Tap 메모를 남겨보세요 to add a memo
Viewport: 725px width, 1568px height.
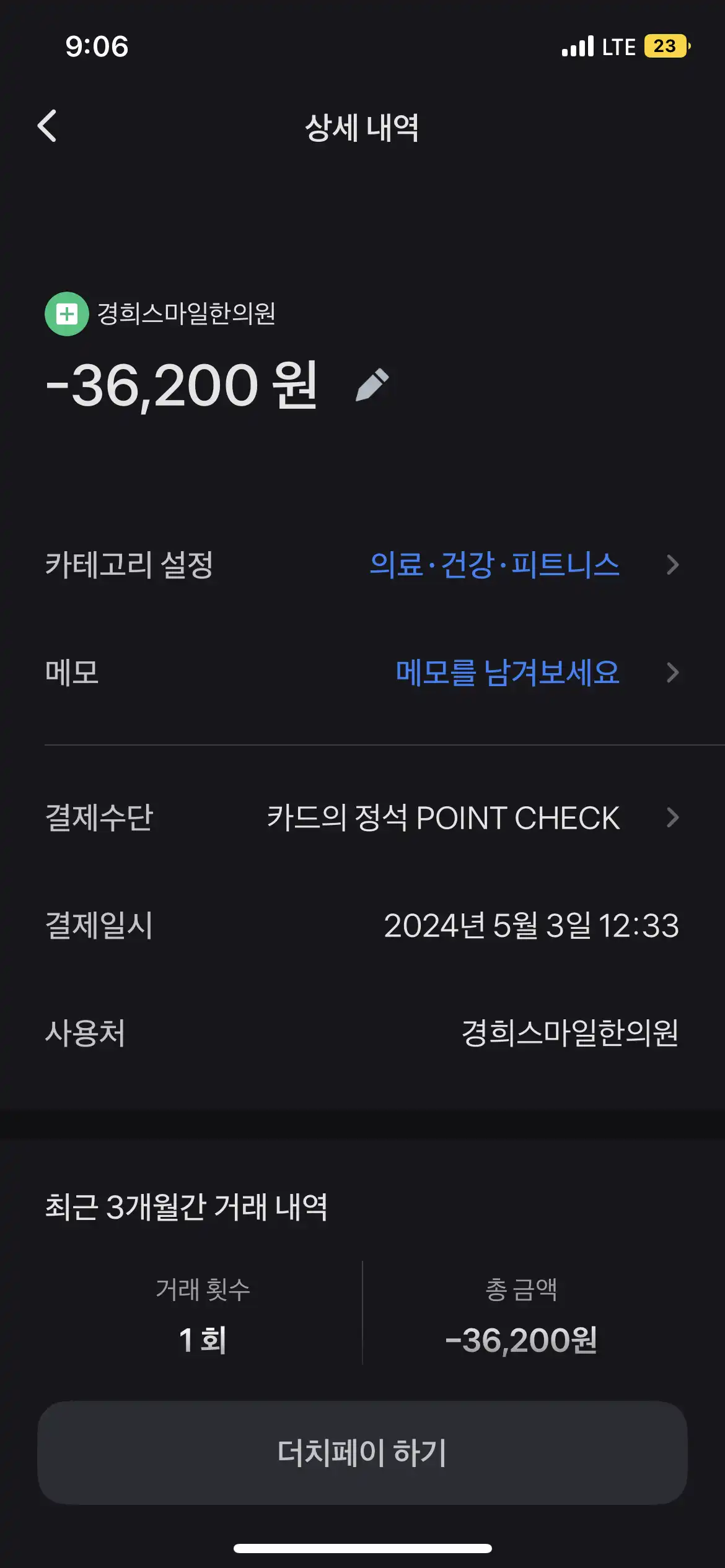tap(508, 673)
